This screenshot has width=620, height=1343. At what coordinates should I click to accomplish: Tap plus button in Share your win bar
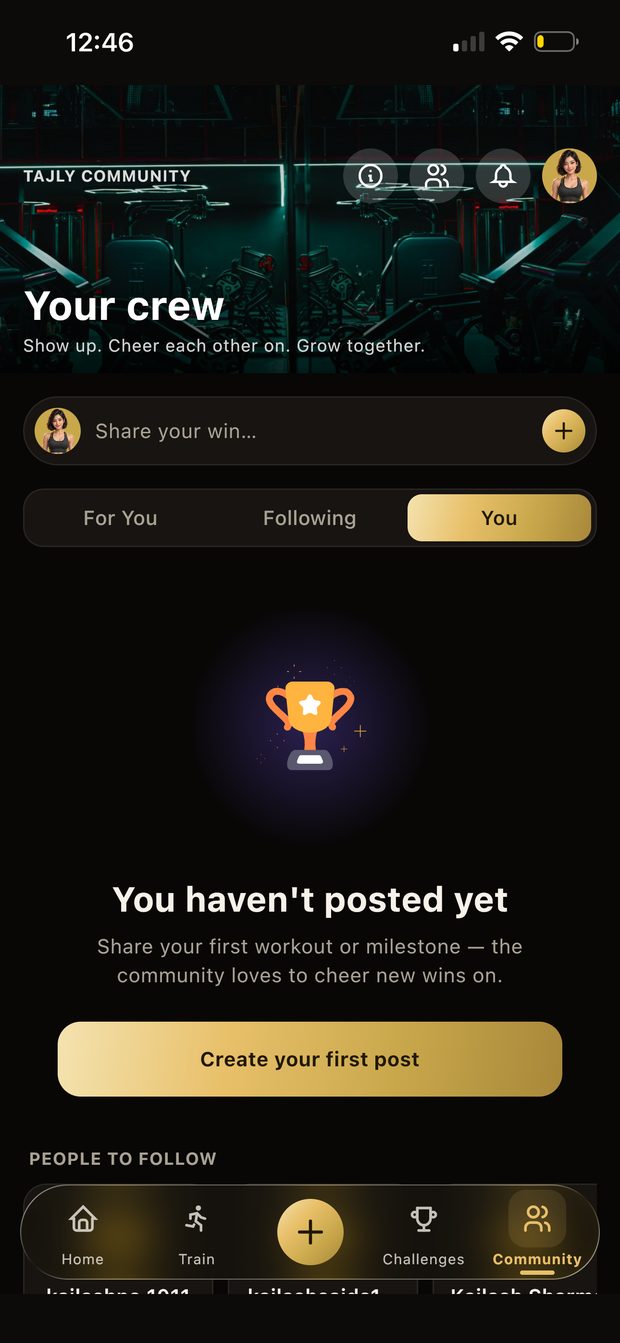tap(563, 431)
